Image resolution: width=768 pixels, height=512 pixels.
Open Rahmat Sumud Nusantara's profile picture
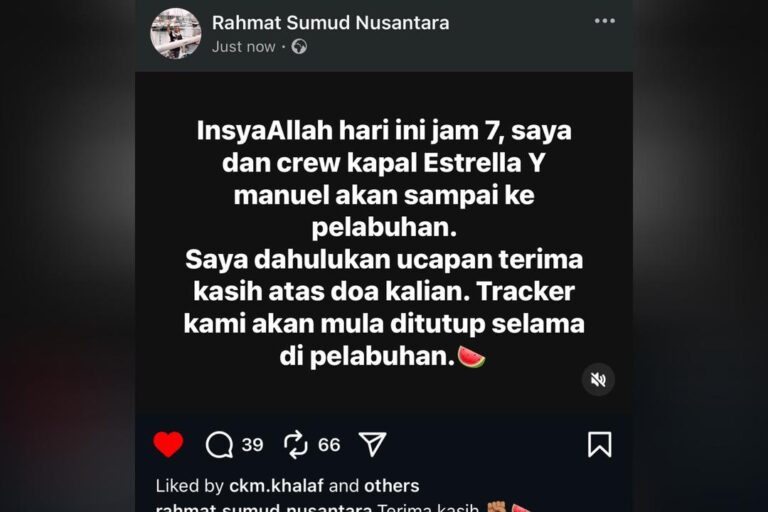pos(176,33)
